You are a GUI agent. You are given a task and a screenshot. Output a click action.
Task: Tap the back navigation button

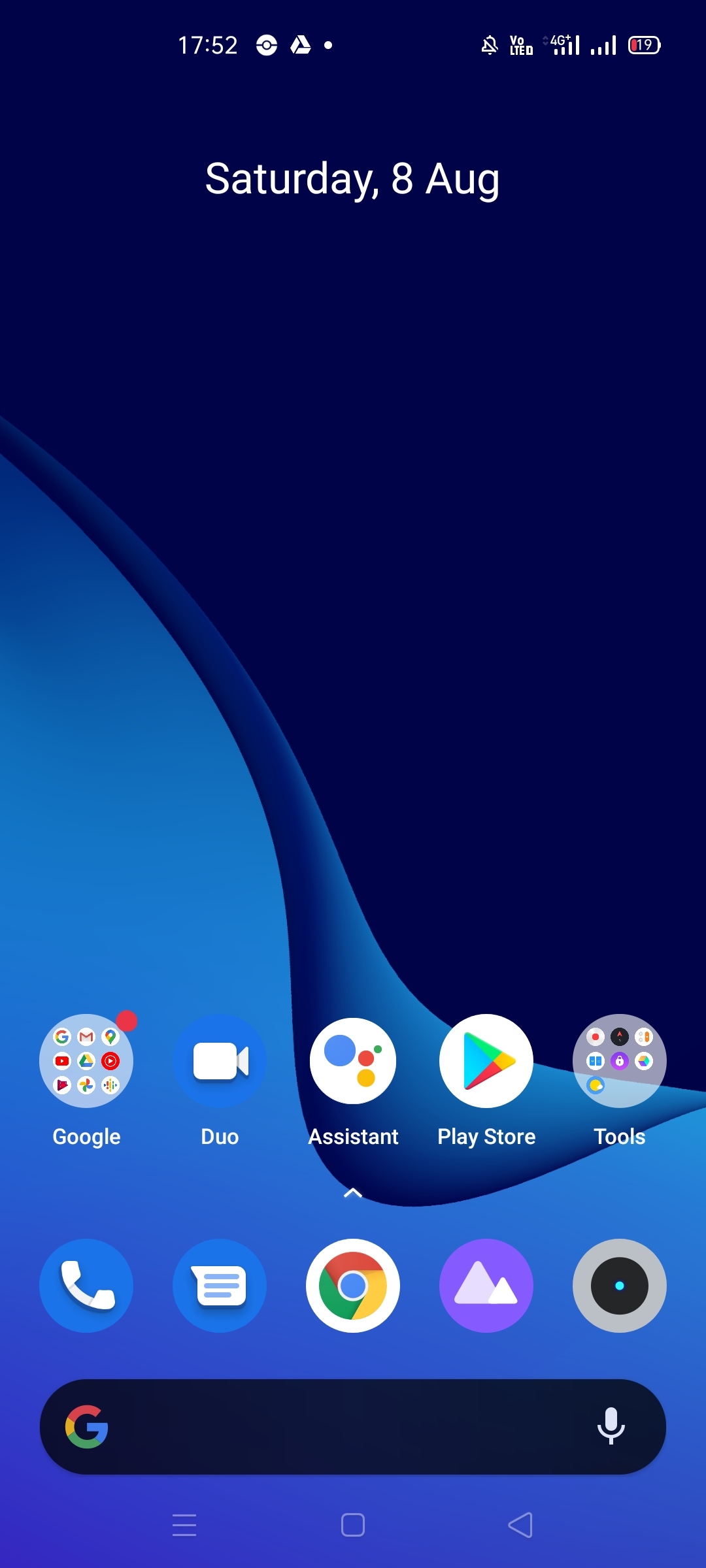click(520, 1525)
